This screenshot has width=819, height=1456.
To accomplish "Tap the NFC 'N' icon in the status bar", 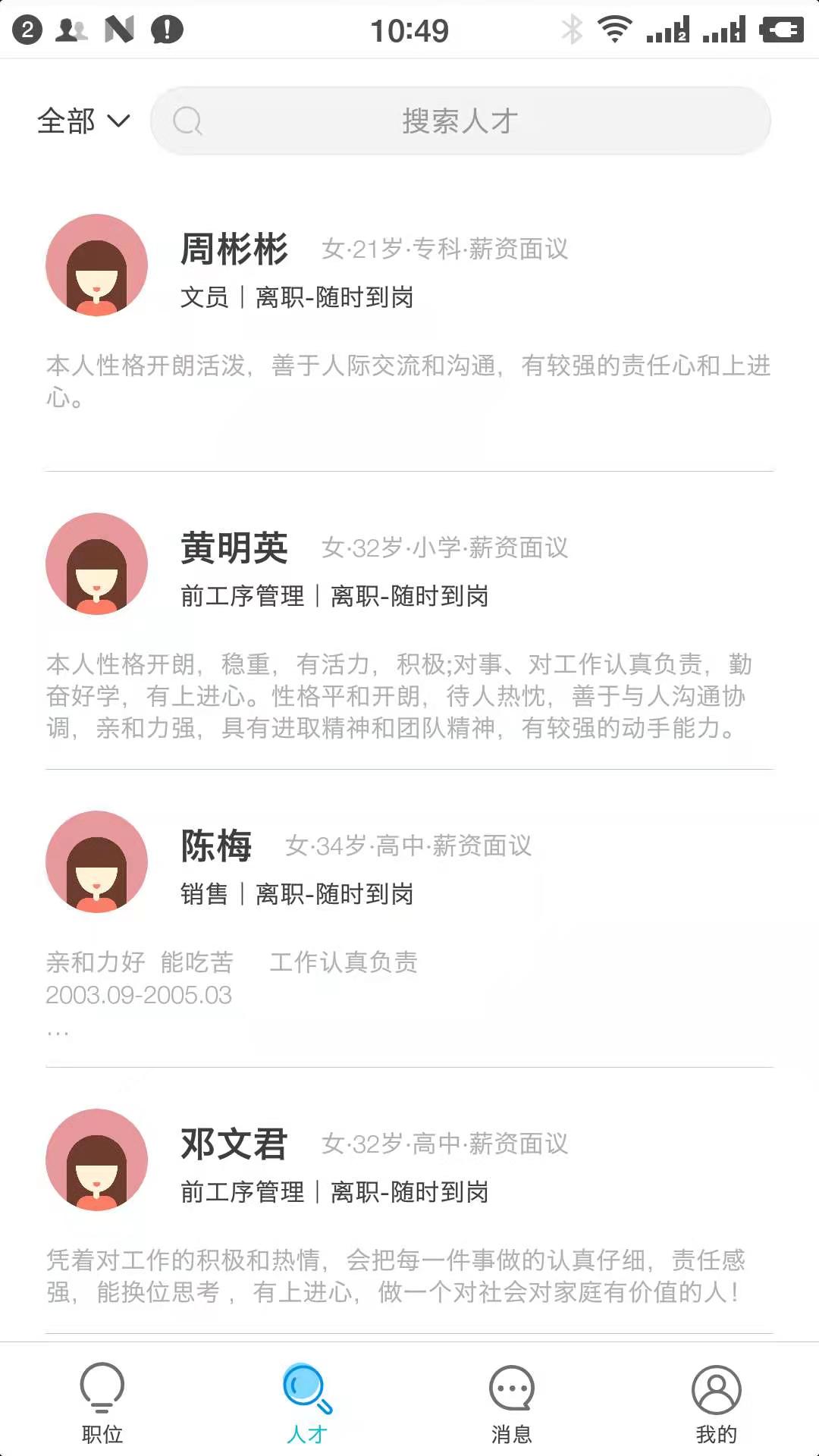I will click(x=120, y=29).
